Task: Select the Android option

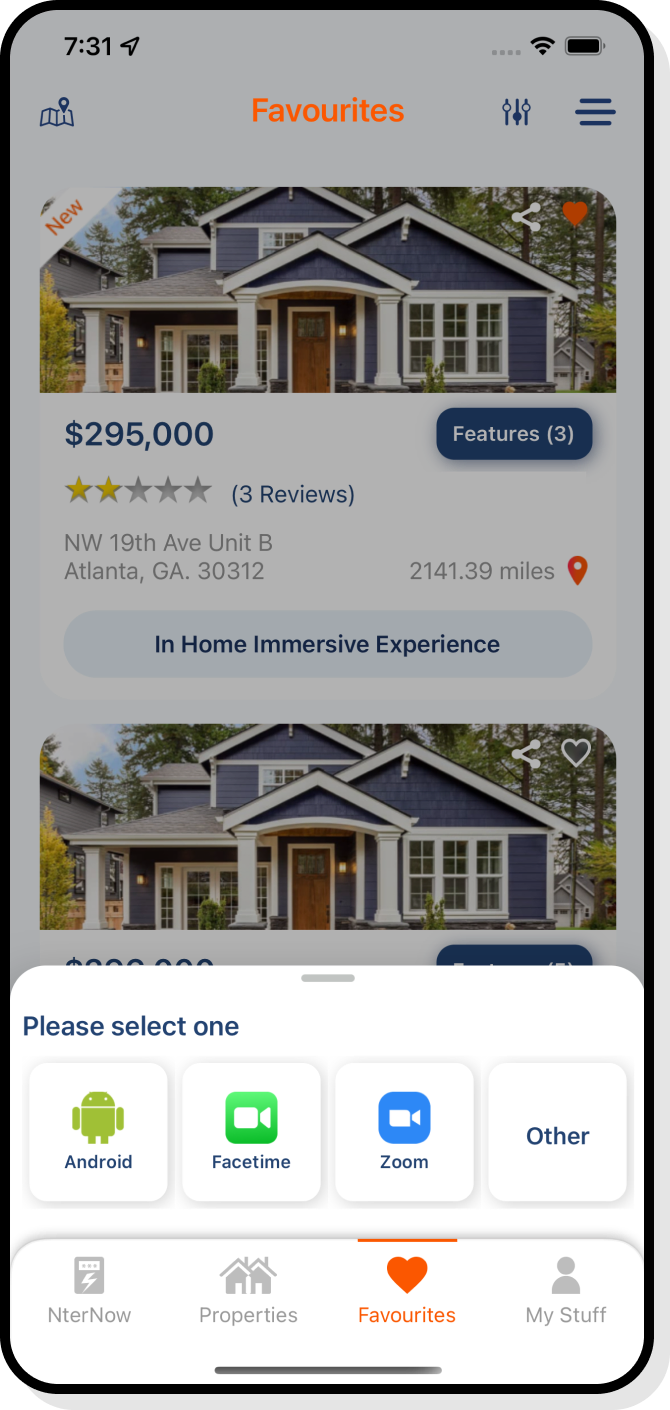Action: click(98, 1131)
